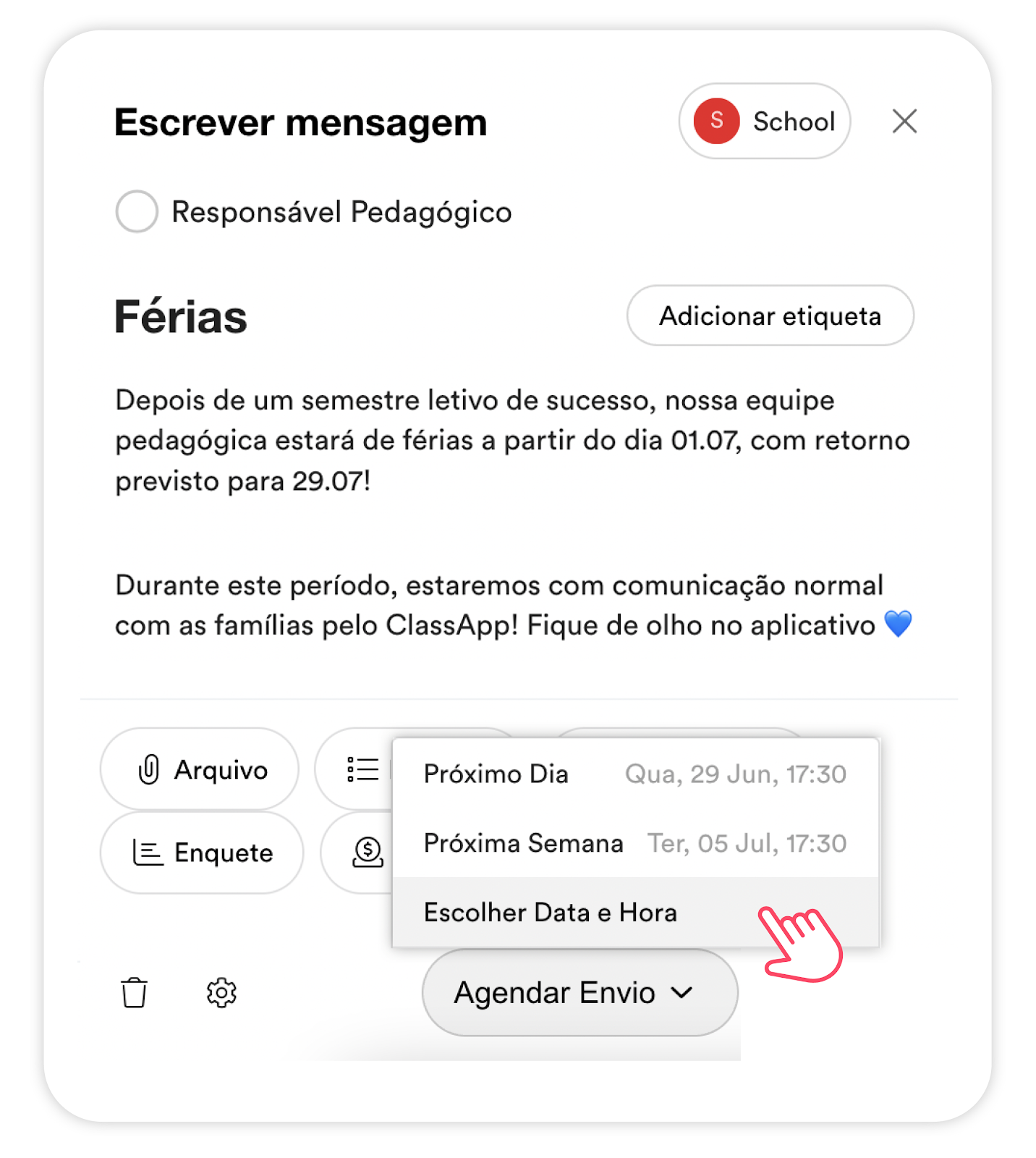Dismiss the compose window with the X

point(904,122)
